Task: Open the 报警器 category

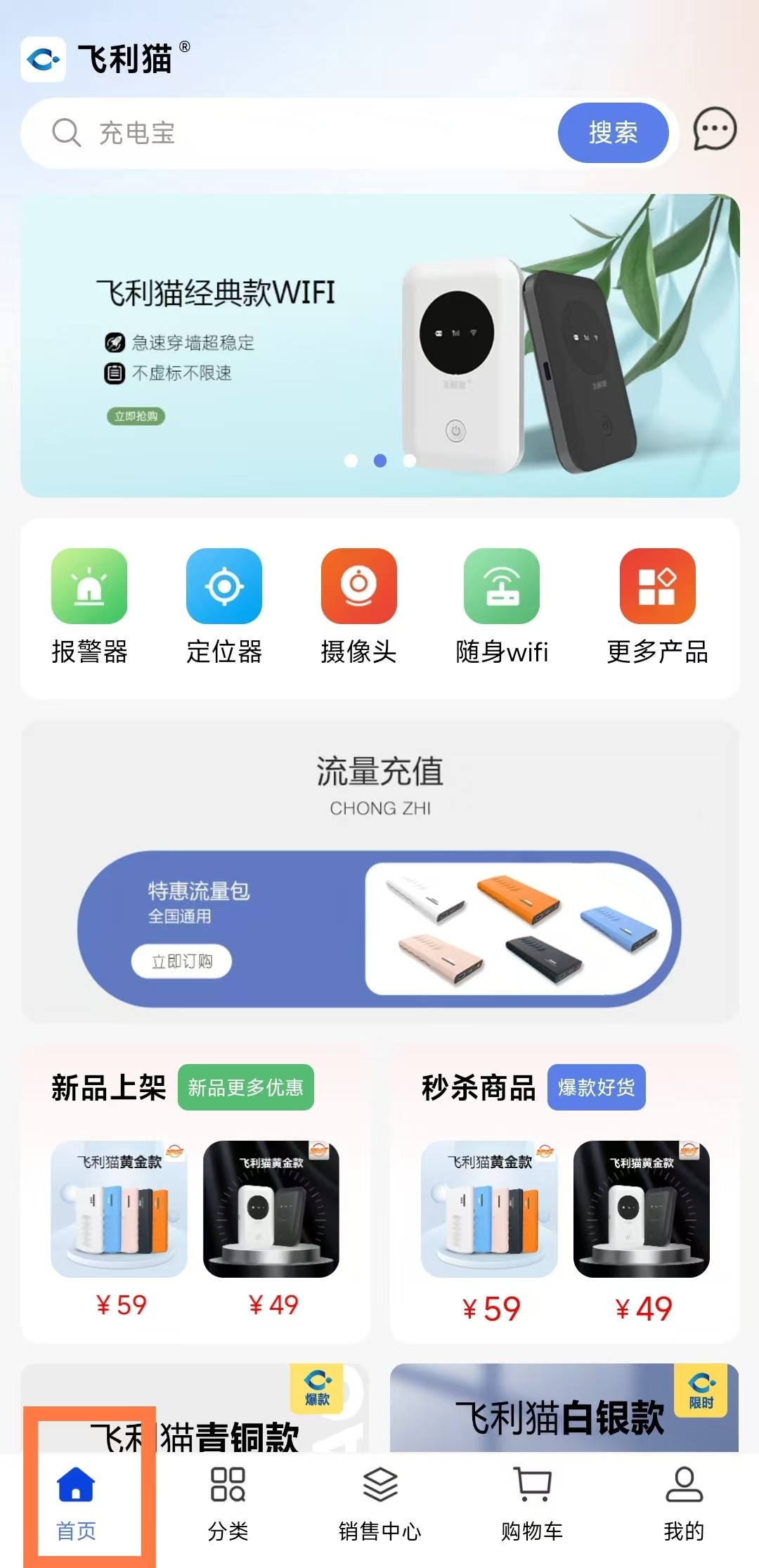Action: (x=89, y=605)
